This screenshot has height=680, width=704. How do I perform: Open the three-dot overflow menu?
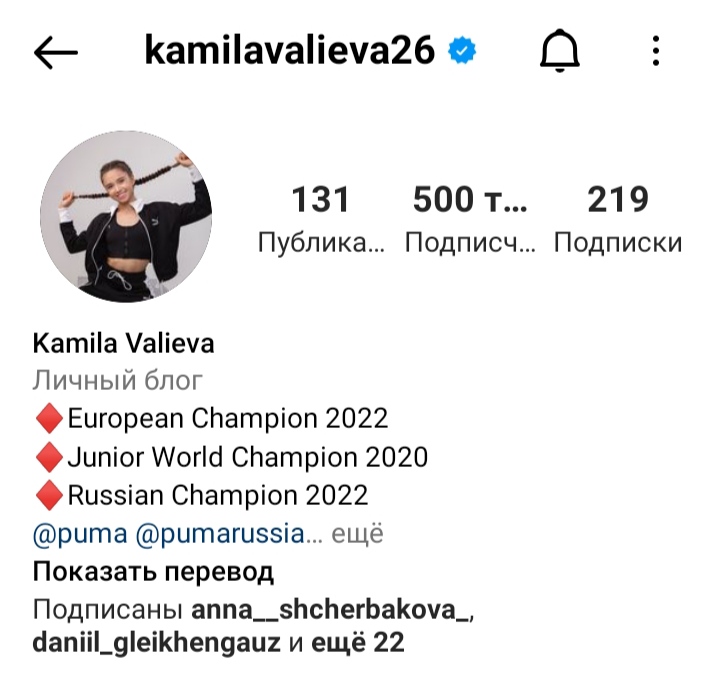pos(656,52)
